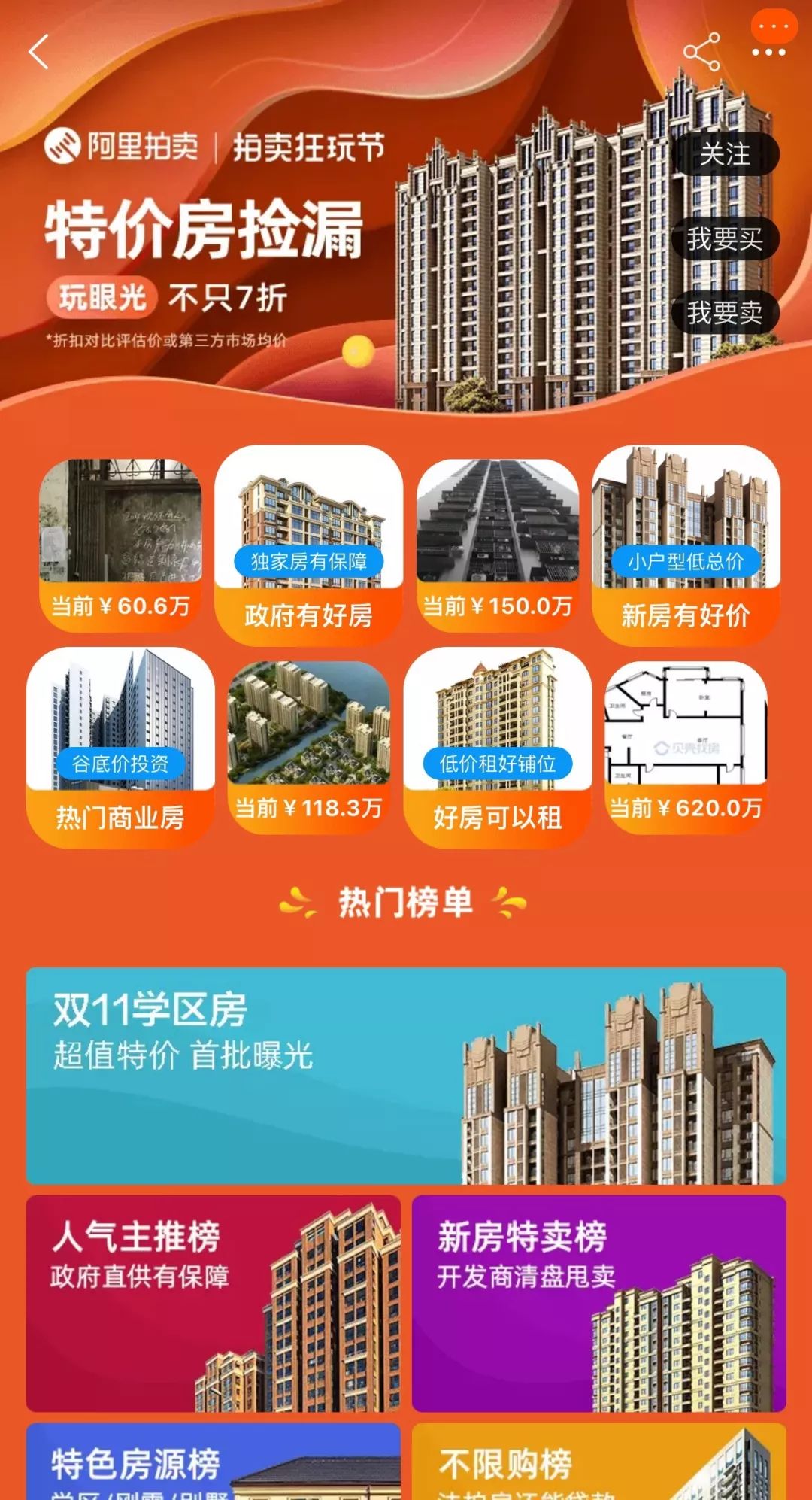View the listing priced ¥118.3万
The height and width of the screenshot is (1500, 812).
click(x=308, y=748)
